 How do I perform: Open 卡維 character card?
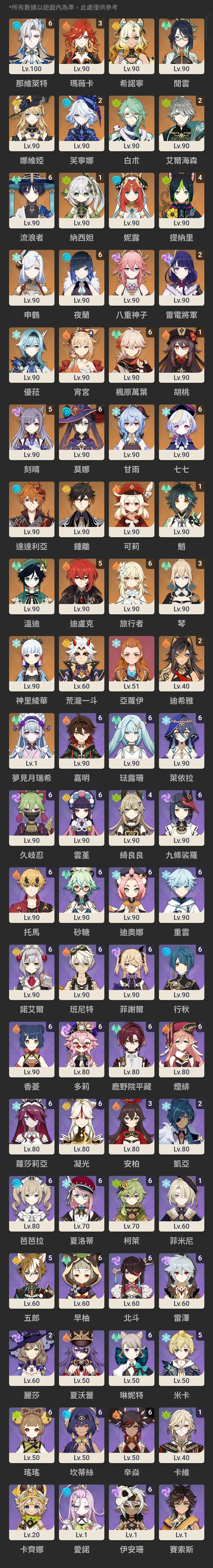tap(181, 1437)
